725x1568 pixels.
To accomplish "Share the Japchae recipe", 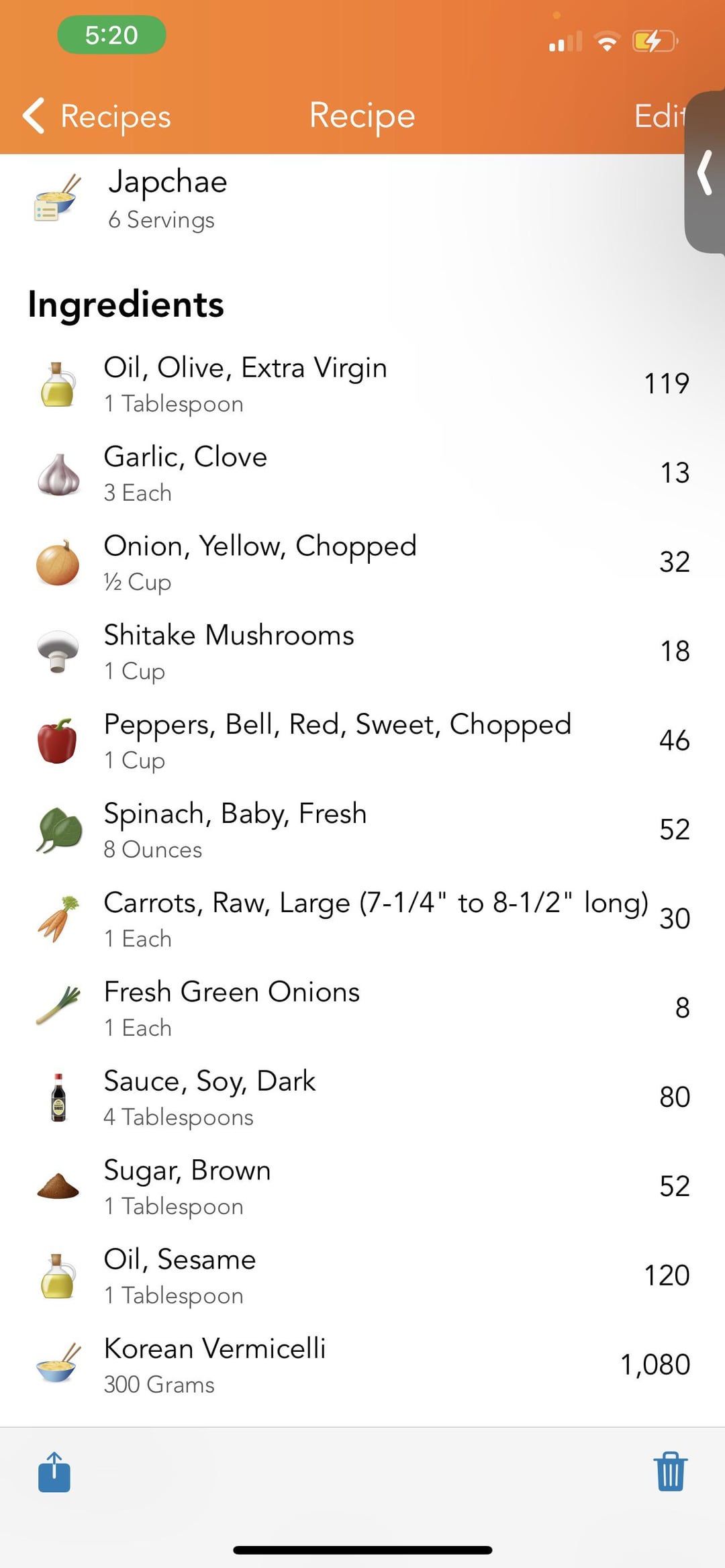I will [54, 1471].
